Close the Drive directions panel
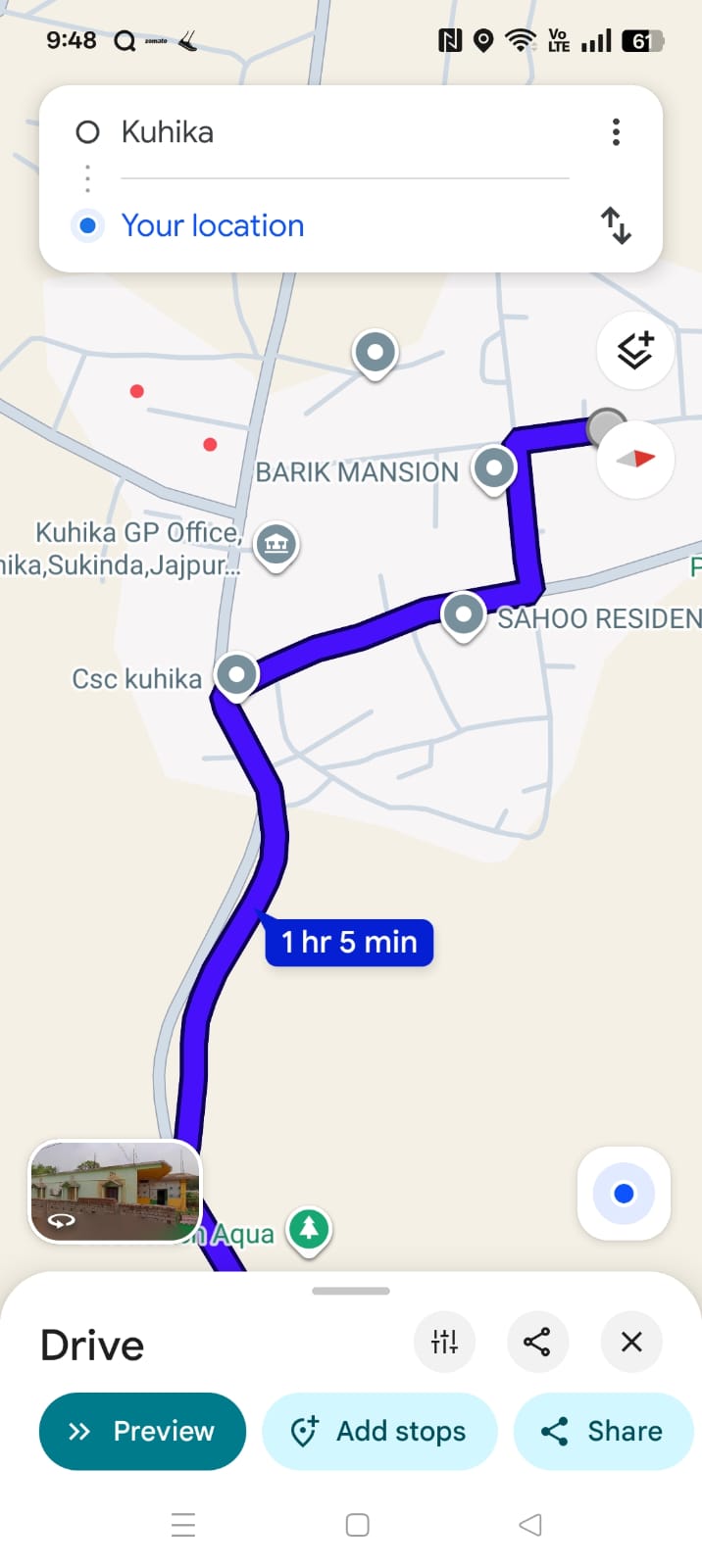702x1568 pixels. [x=631, y=1342]
